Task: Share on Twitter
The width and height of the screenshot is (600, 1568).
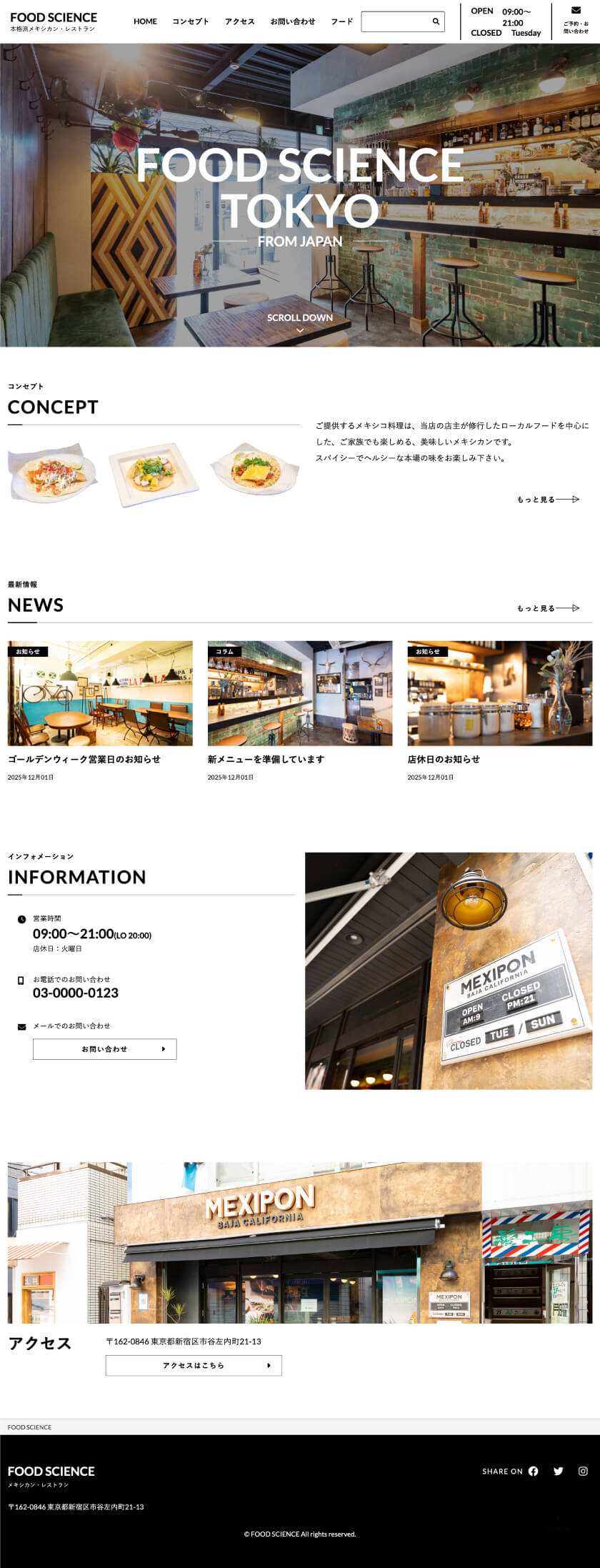Action: (558, 1471)
